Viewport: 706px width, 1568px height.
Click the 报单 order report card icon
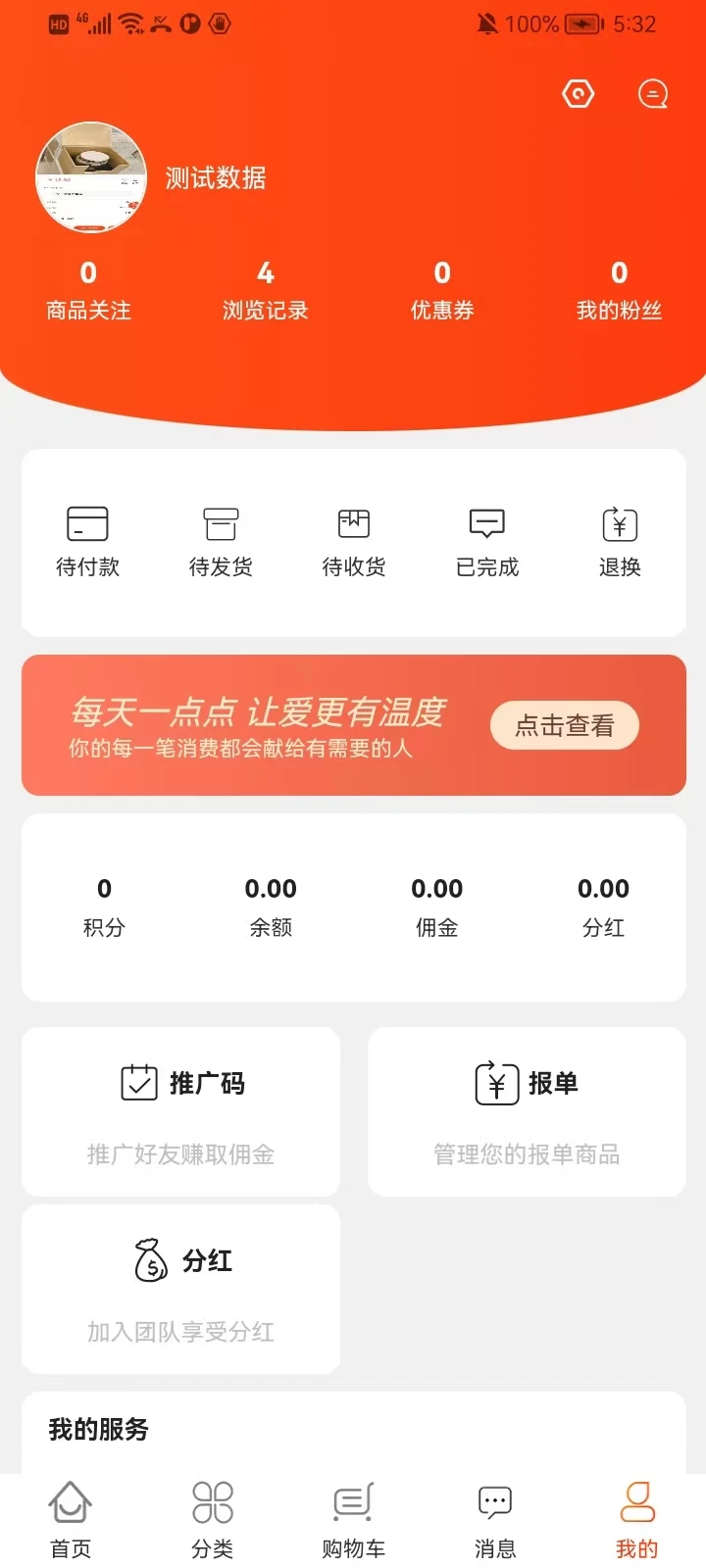pyautogui.click(x=495, y=1081)
